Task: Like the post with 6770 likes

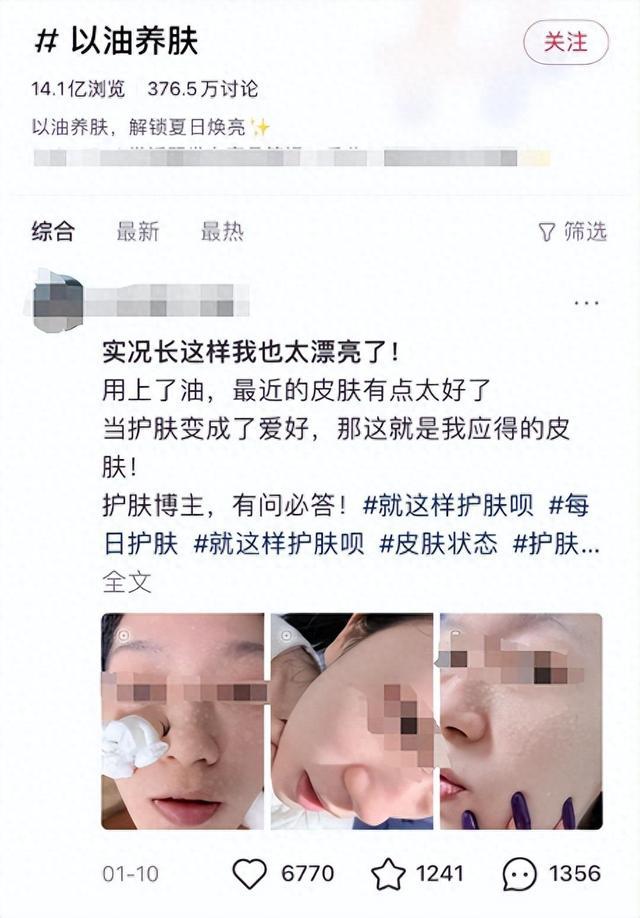Action: 250,873
